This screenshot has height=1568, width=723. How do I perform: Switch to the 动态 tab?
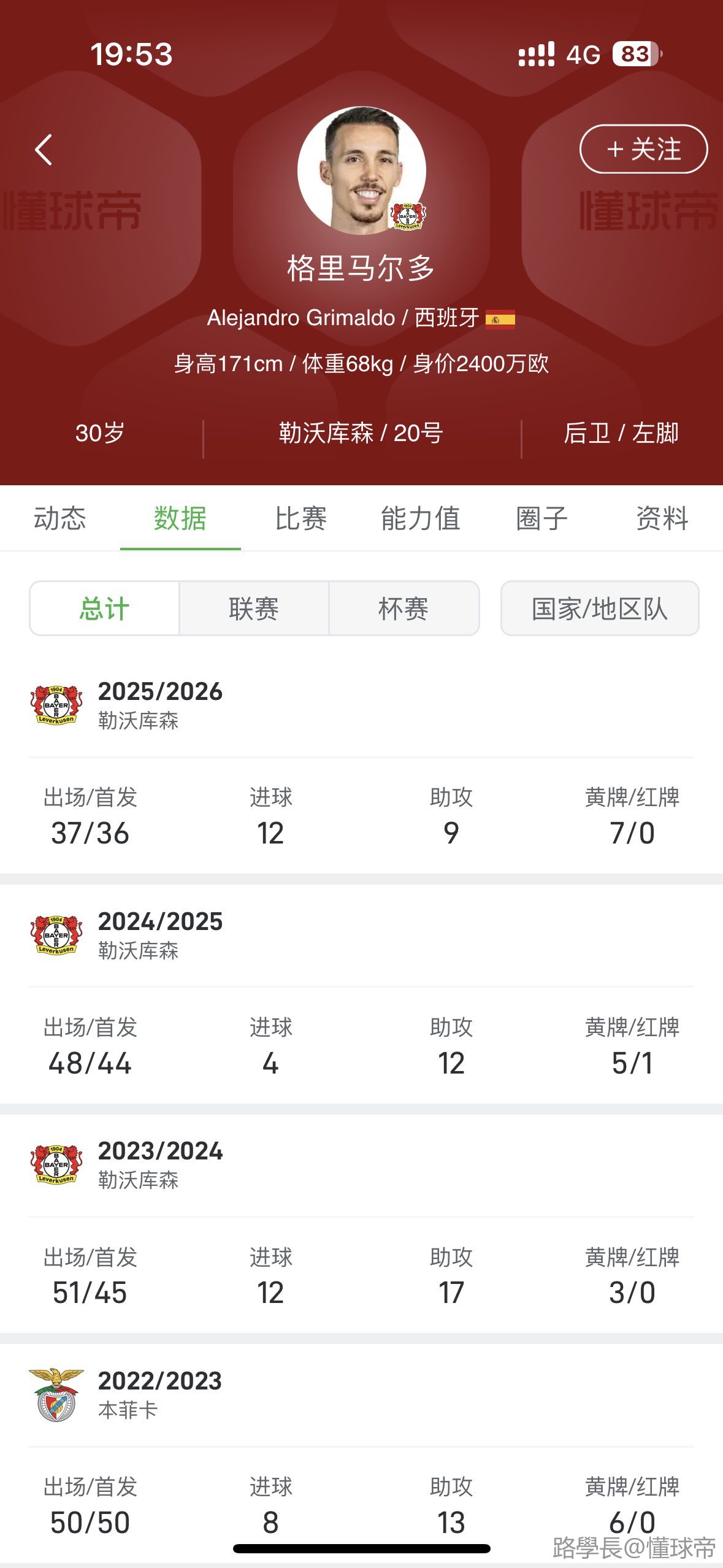[x=59, y=518]
